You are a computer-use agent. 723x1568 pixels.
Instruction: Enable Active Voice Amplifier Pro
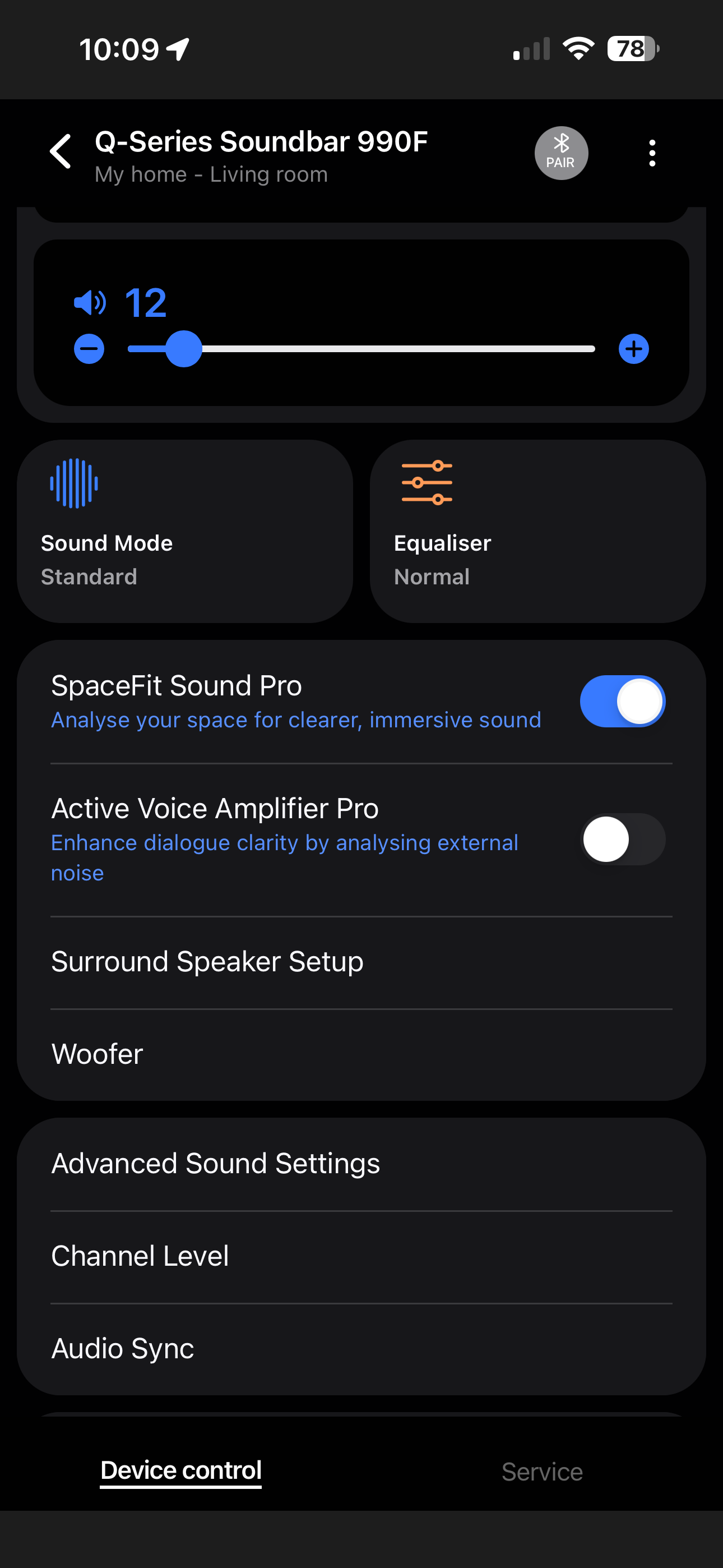tap(622, 840)
